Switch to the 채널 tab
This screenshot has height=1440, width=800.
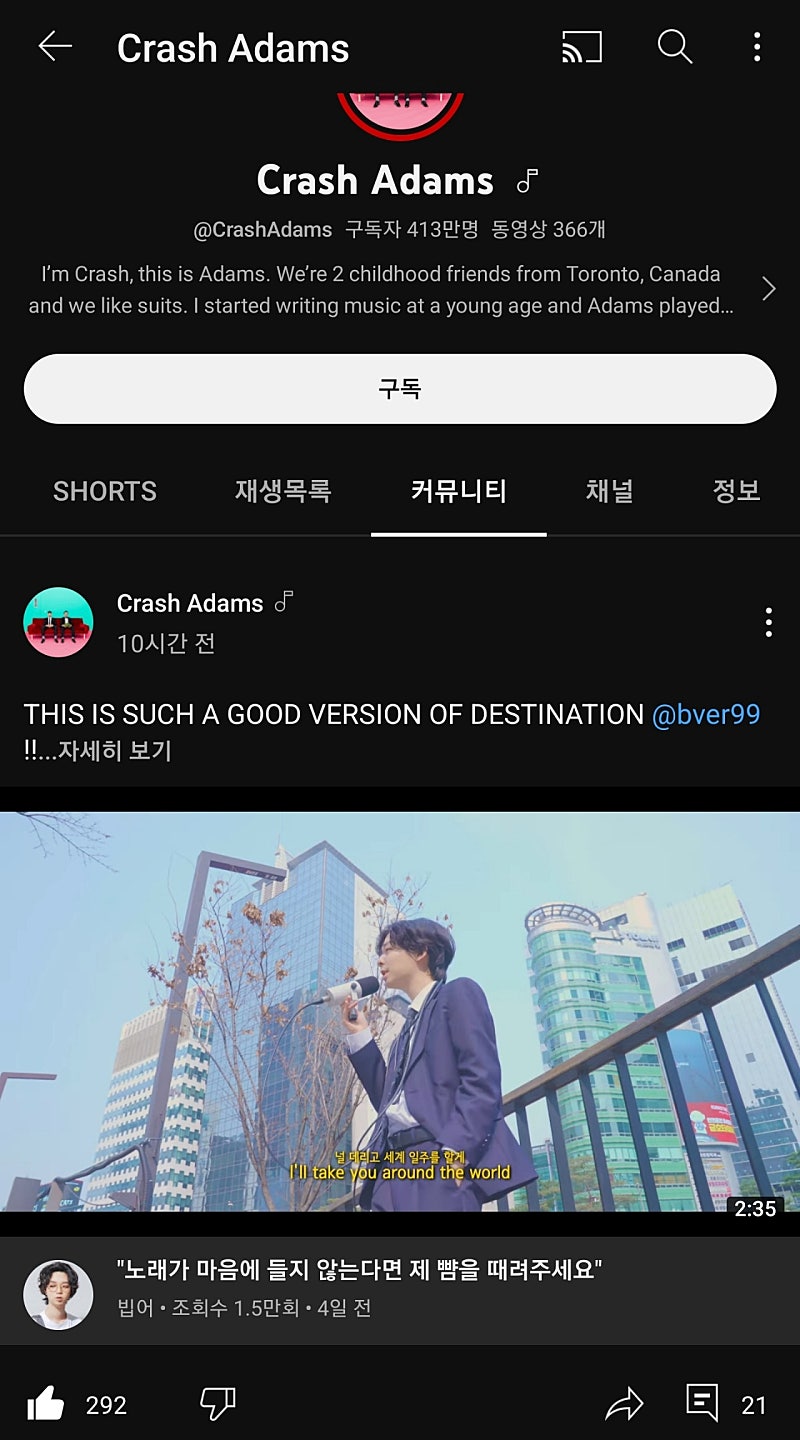[x=609, y=491]
